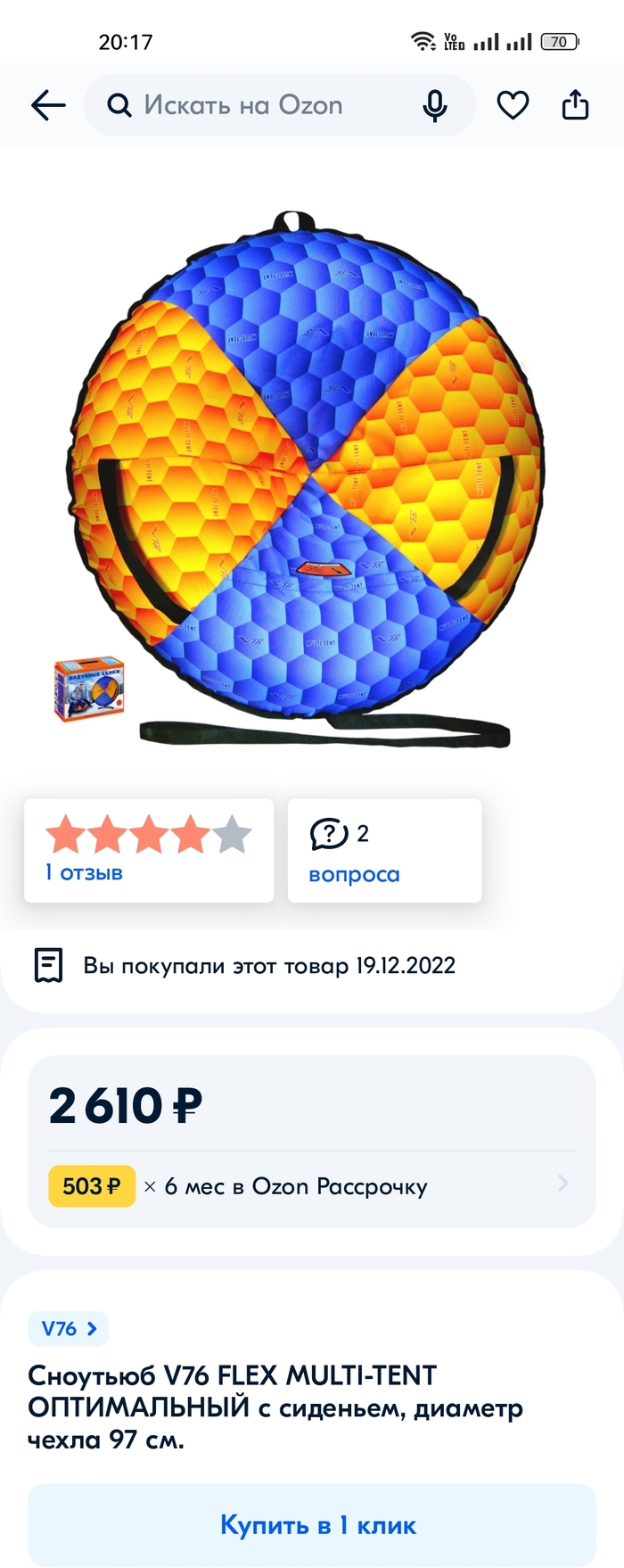Start voice search with the microphone

(435, 106)
